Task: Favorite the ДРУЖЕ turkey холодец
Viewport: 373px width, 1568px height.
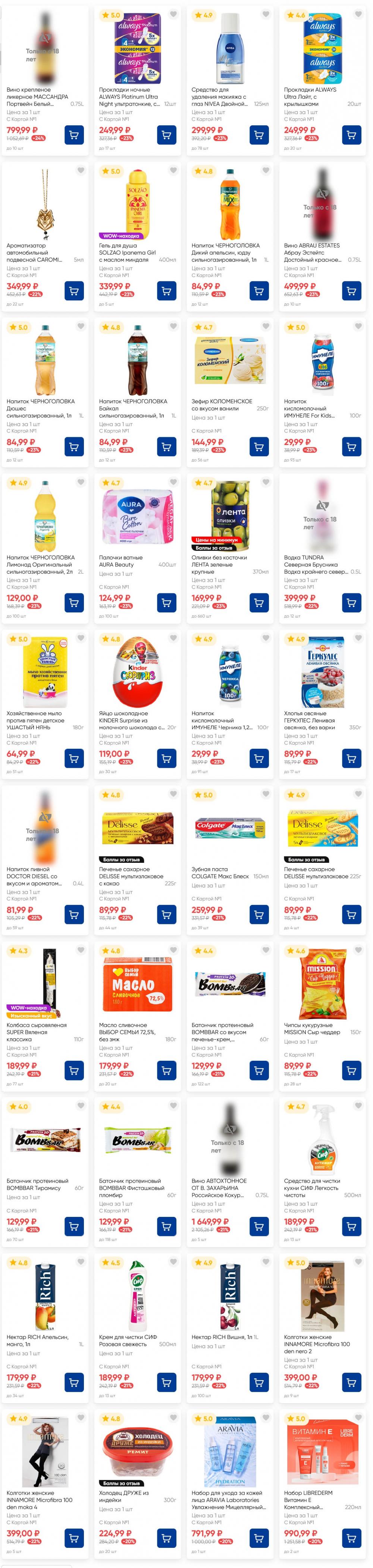Action: (173, 1418)
